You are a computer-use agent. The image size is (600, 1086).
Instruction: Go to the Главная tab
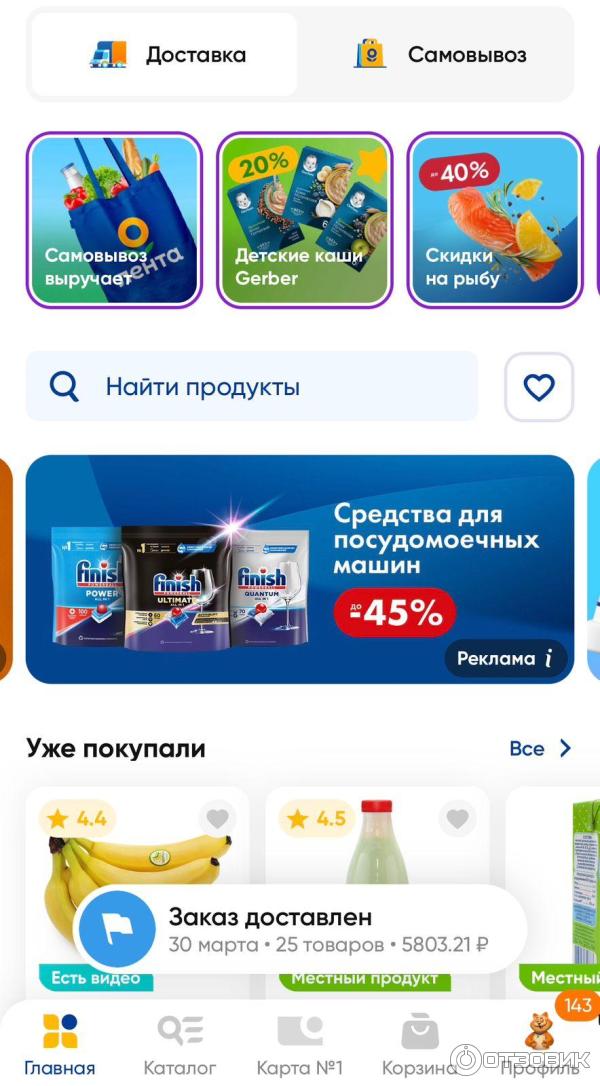pyautogui.click(x=60, y=1045)
